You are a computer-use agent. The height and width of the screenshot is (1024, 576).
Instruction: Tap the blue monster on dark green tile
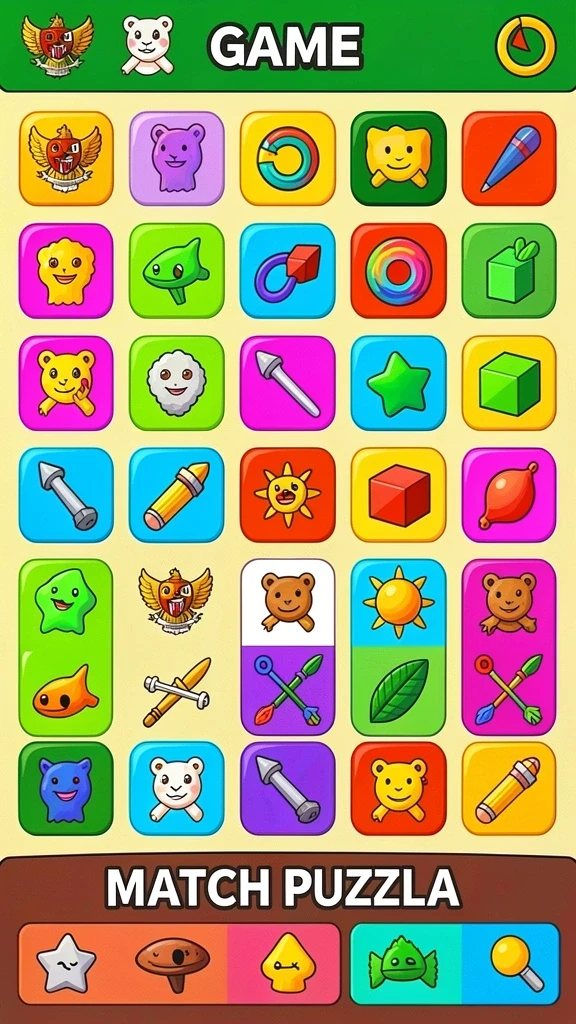pos(65,788)
